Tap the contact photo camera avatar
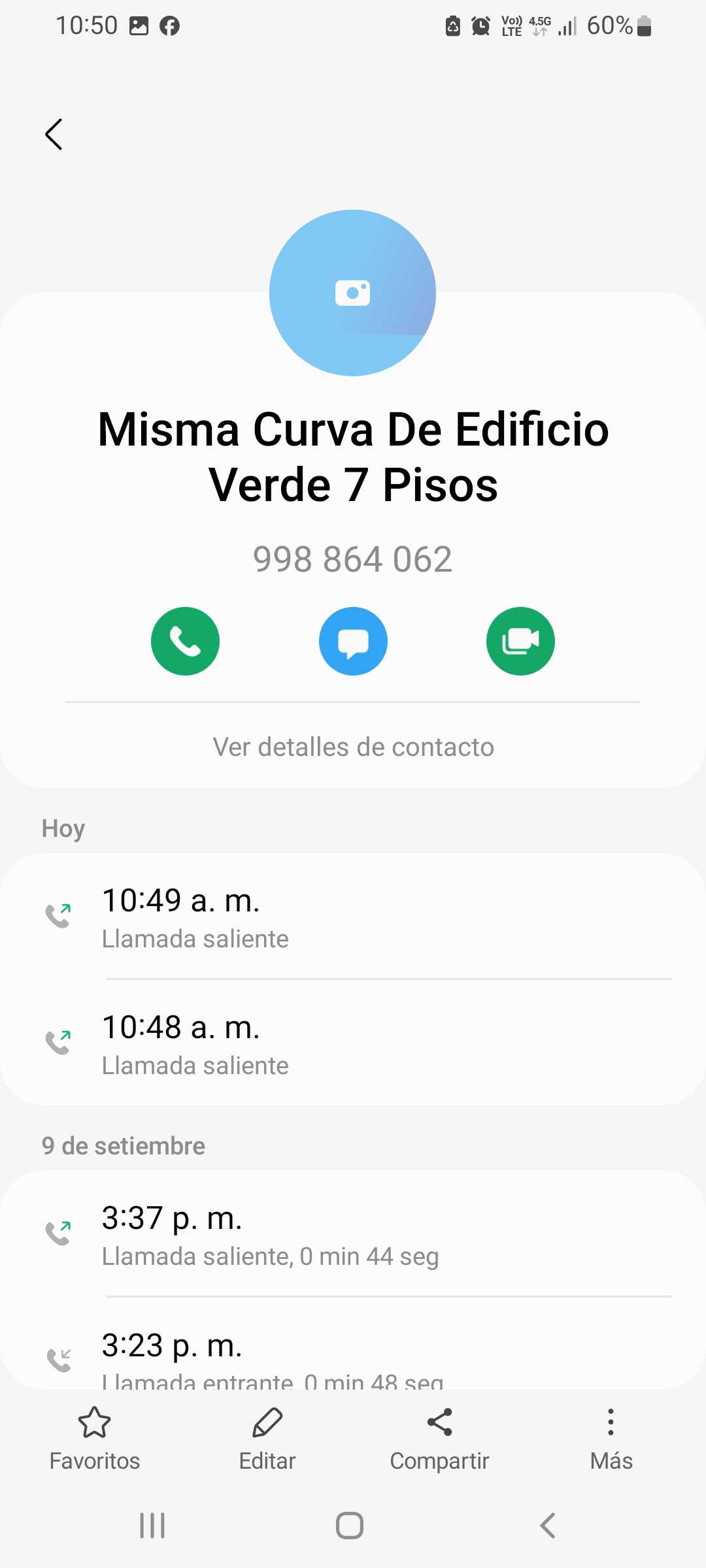 point(353,293)
